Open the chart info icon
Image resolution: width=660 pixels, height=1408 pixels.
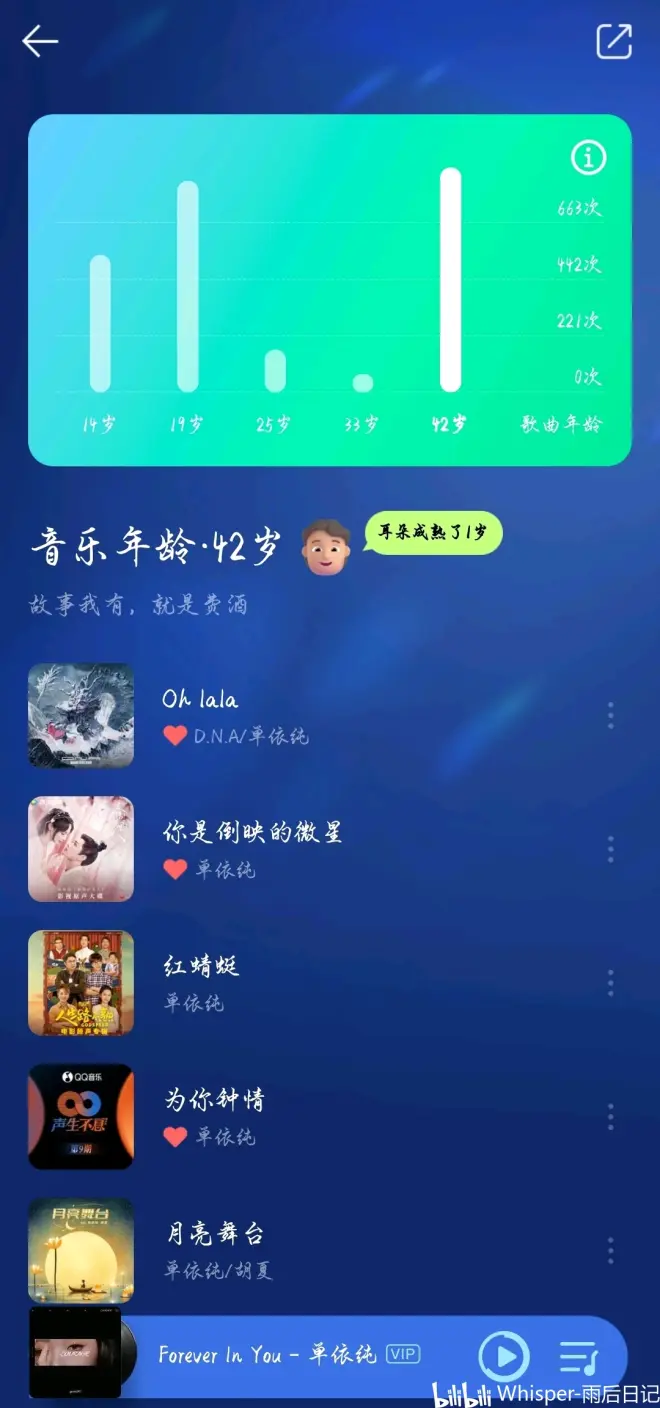pos(588,157)
